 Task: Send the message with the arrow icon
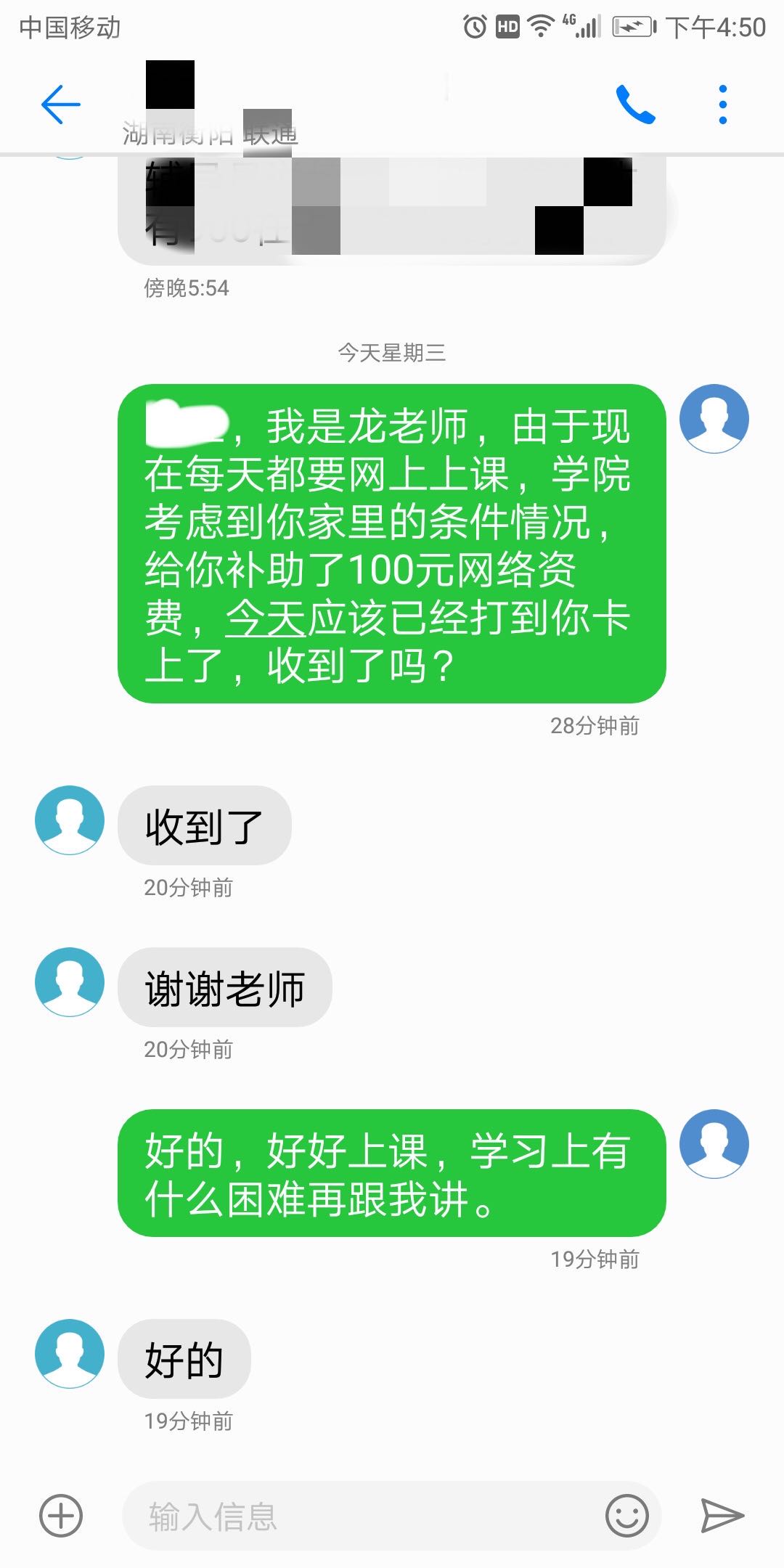(722, 1516)
